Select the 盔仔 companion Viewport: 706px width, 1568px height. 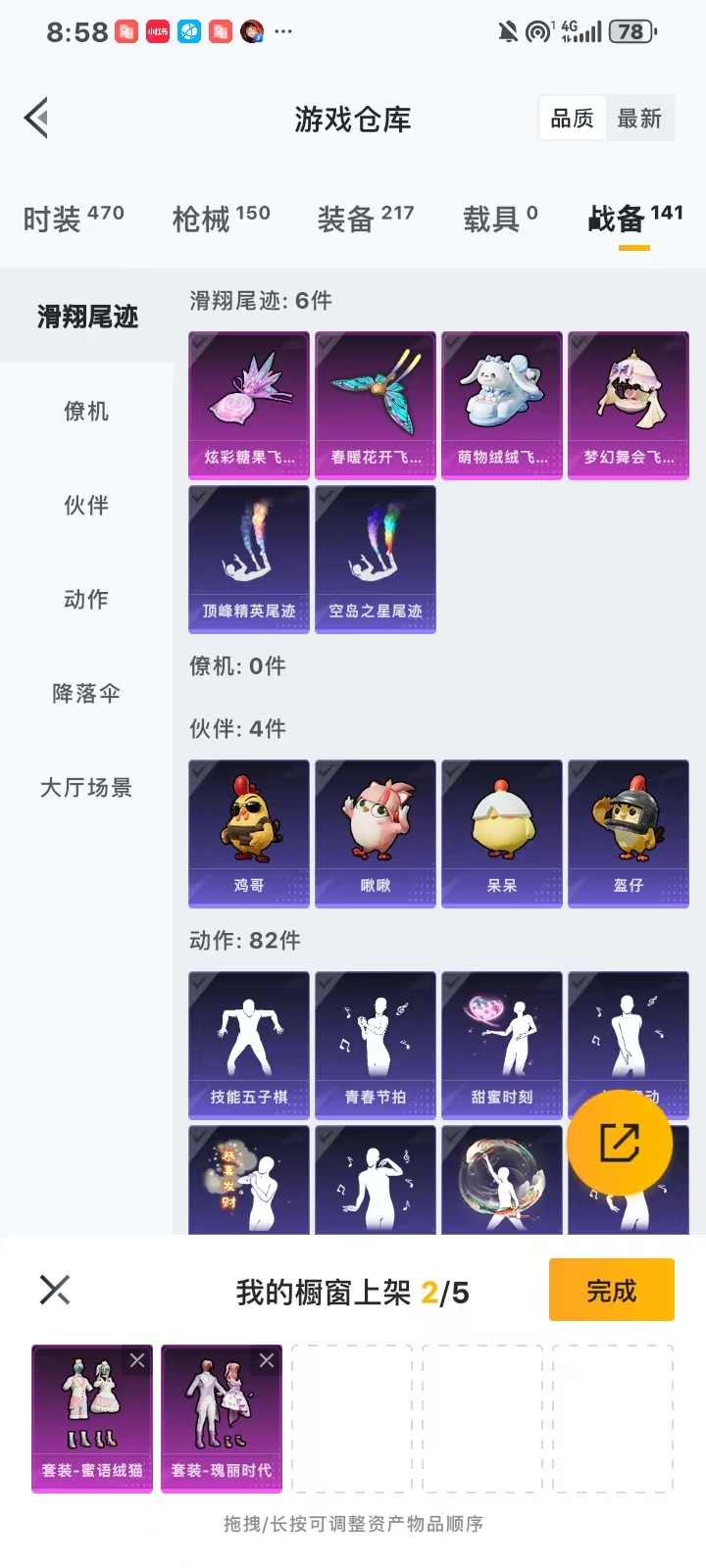pyautogui.click(x=628, y=833)
